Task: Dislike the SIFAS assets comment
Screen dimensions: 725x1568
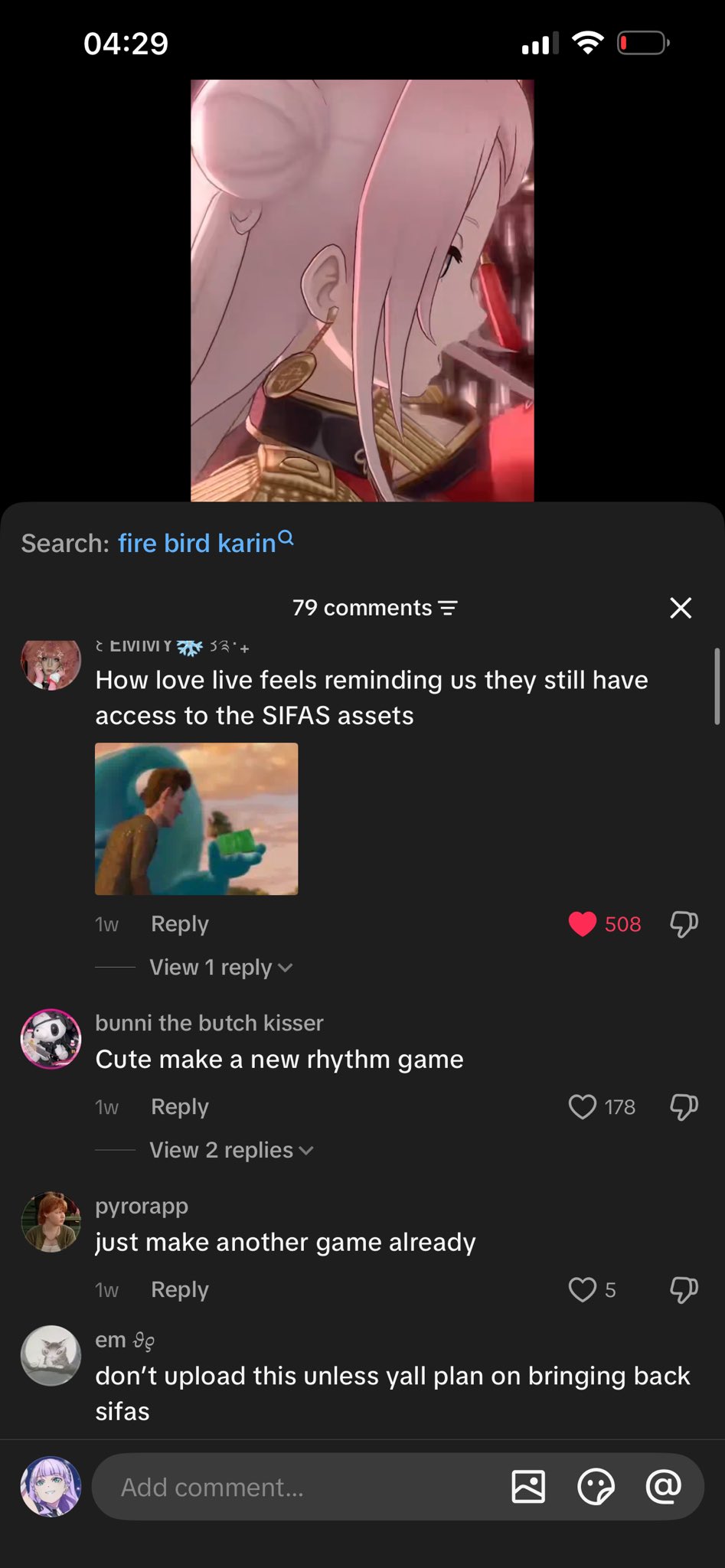Action: pos(684,924)
